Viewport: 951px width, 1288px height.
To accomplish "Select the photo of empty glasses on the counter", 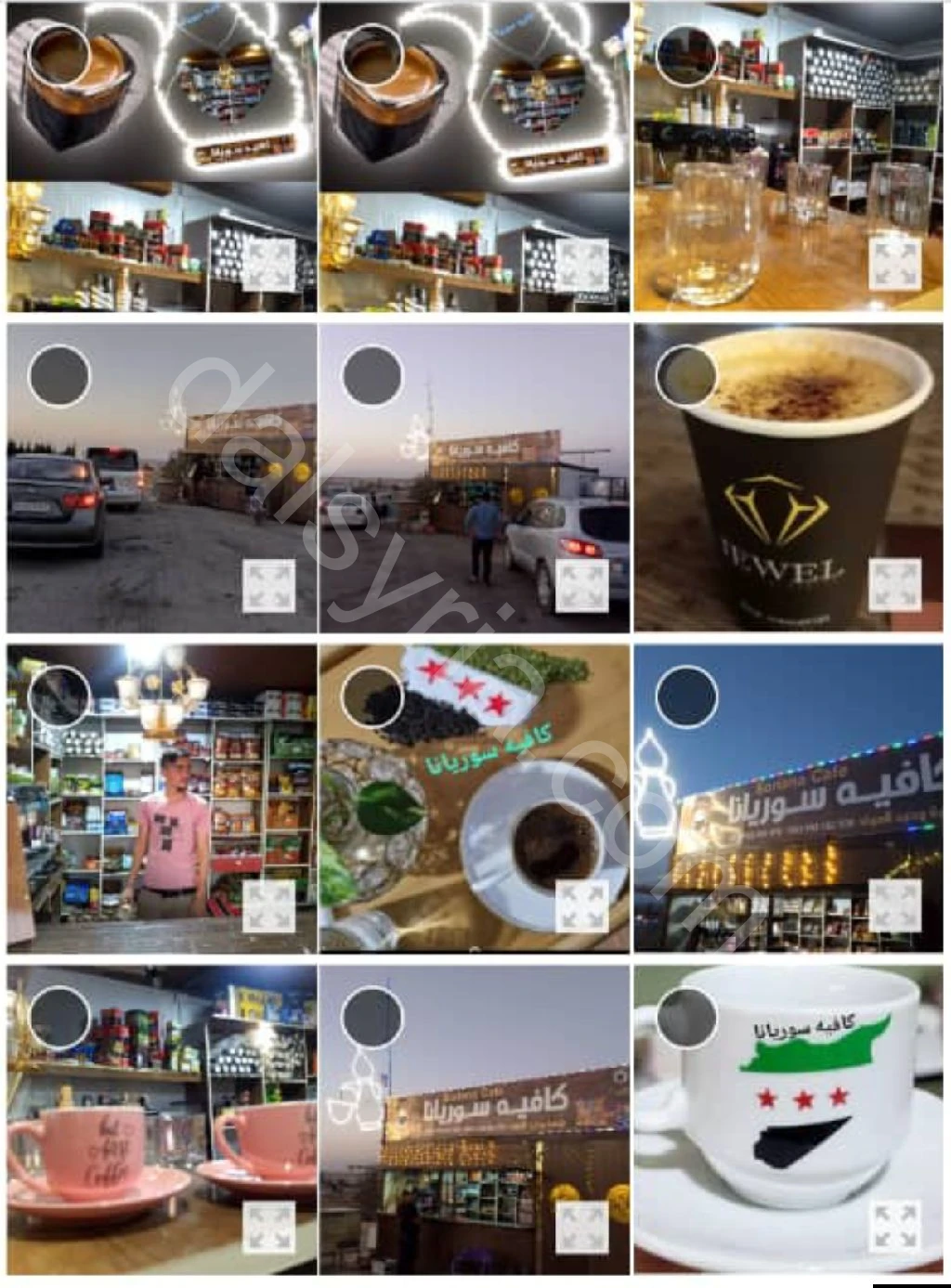I will (x=686, y=57).
